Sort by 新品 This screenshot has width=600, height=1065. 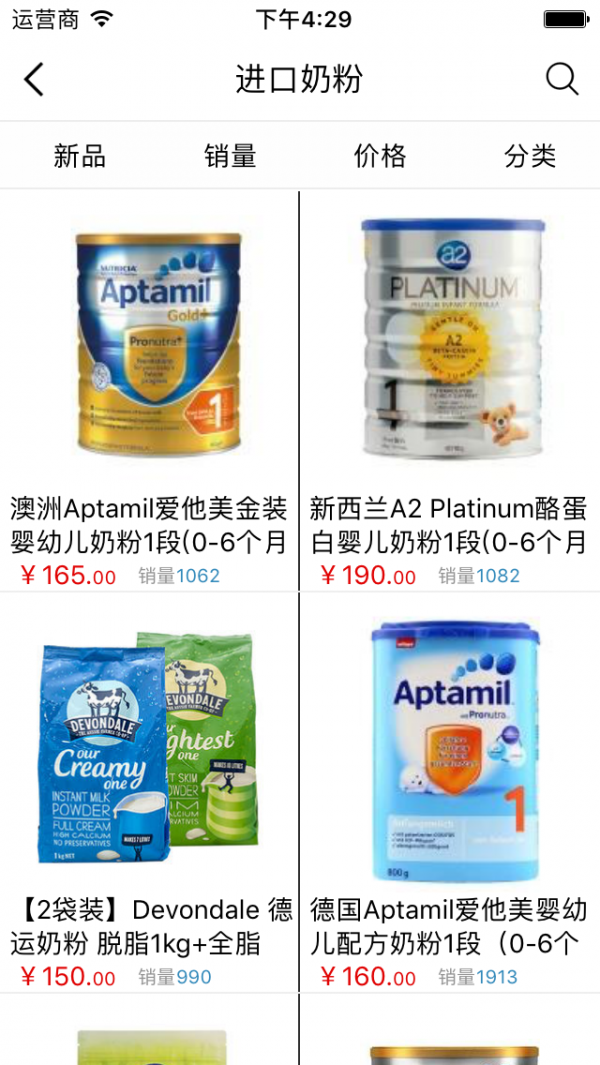[79, 156]
